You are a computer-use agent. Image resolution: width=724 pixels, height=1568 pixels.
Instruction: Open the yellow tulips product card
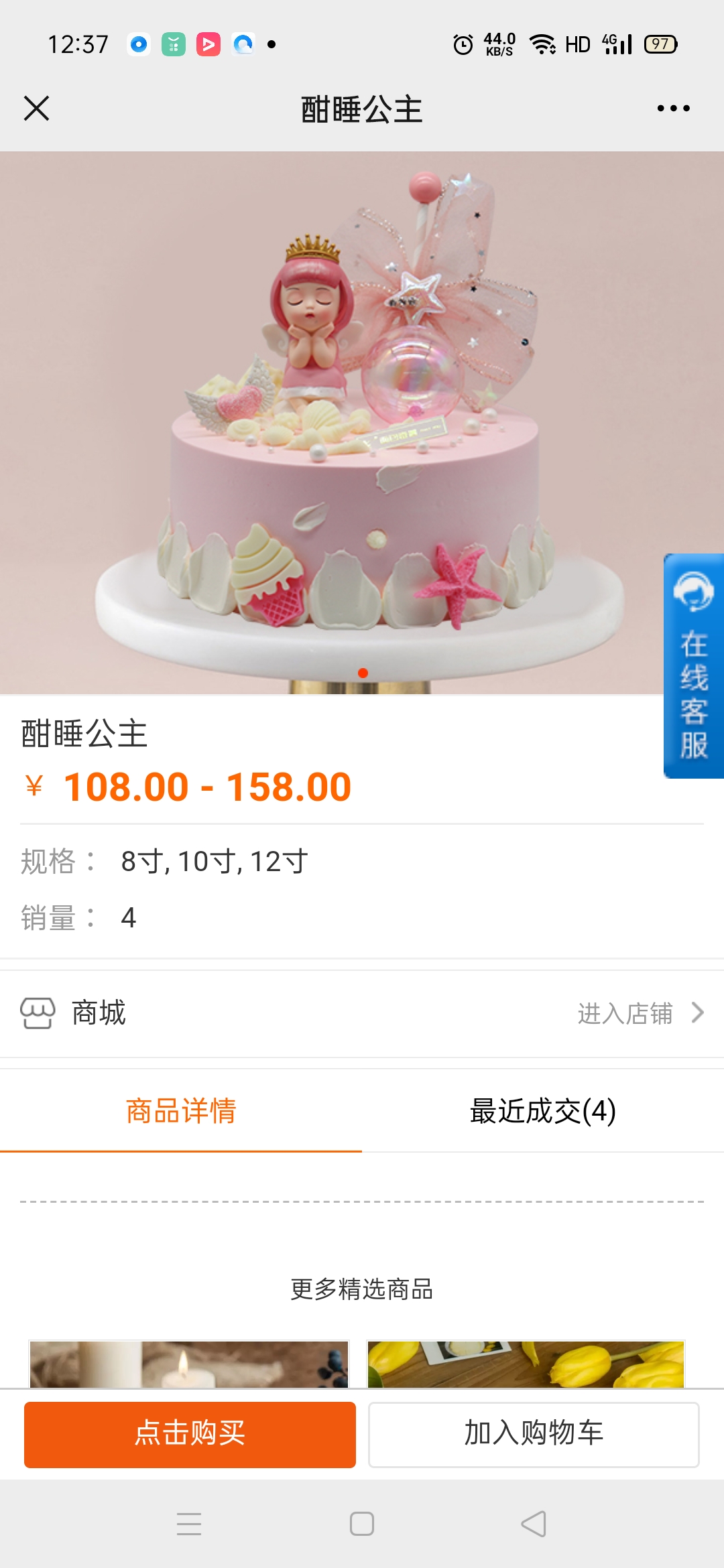[526, 1364]
